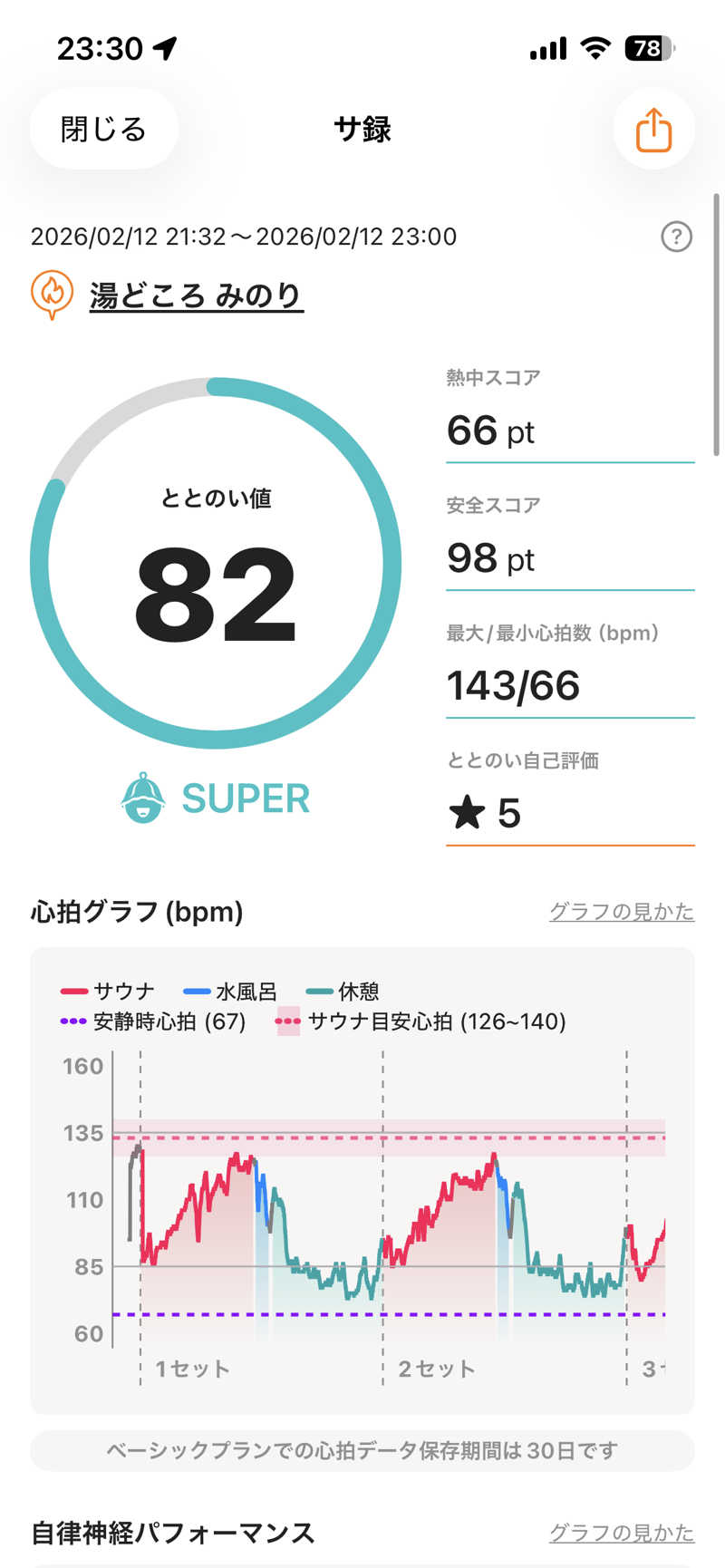Open the 湯どころ みのり facility link
725x1568 pixels.
(196, 295)
